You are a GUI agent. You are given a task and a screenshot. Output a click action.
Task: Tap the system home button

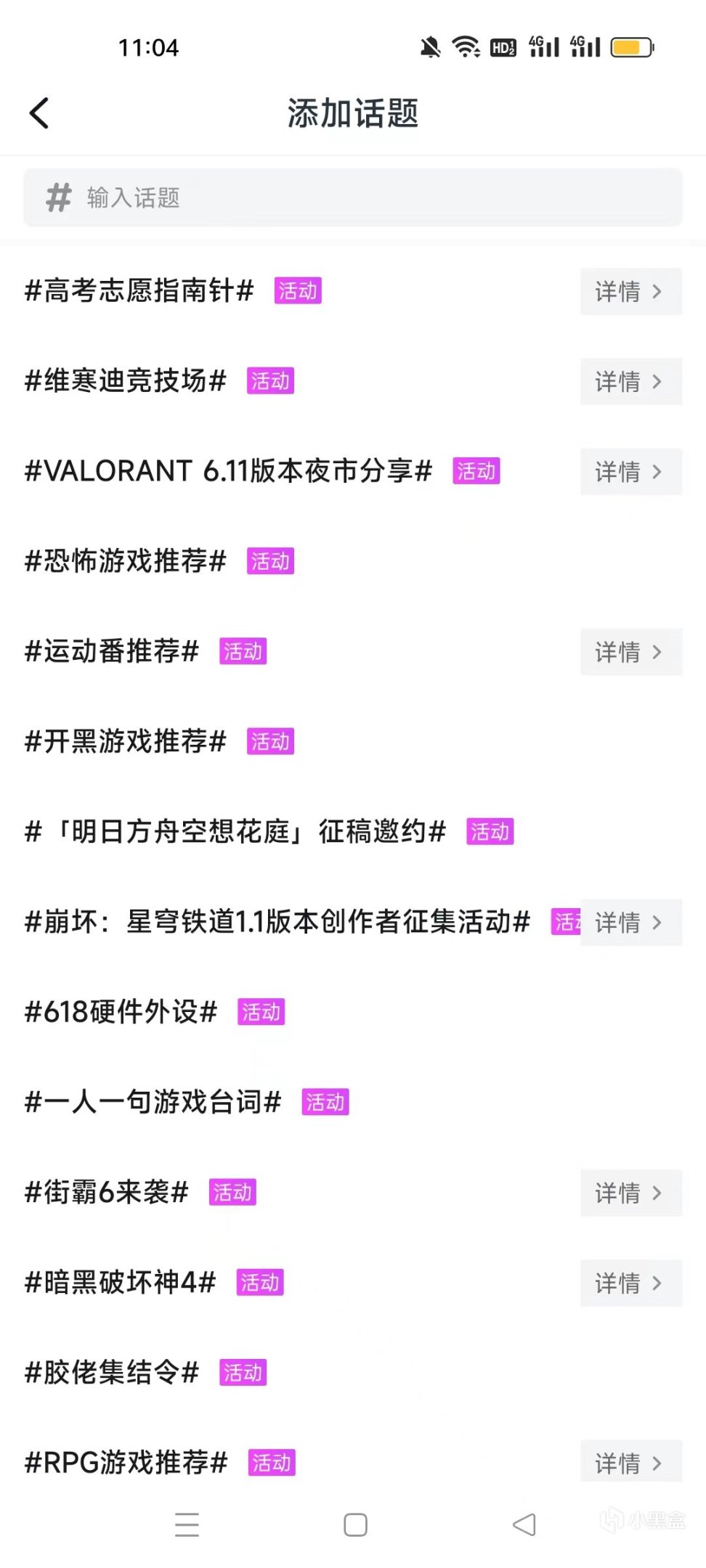[x=355, y=1524]
